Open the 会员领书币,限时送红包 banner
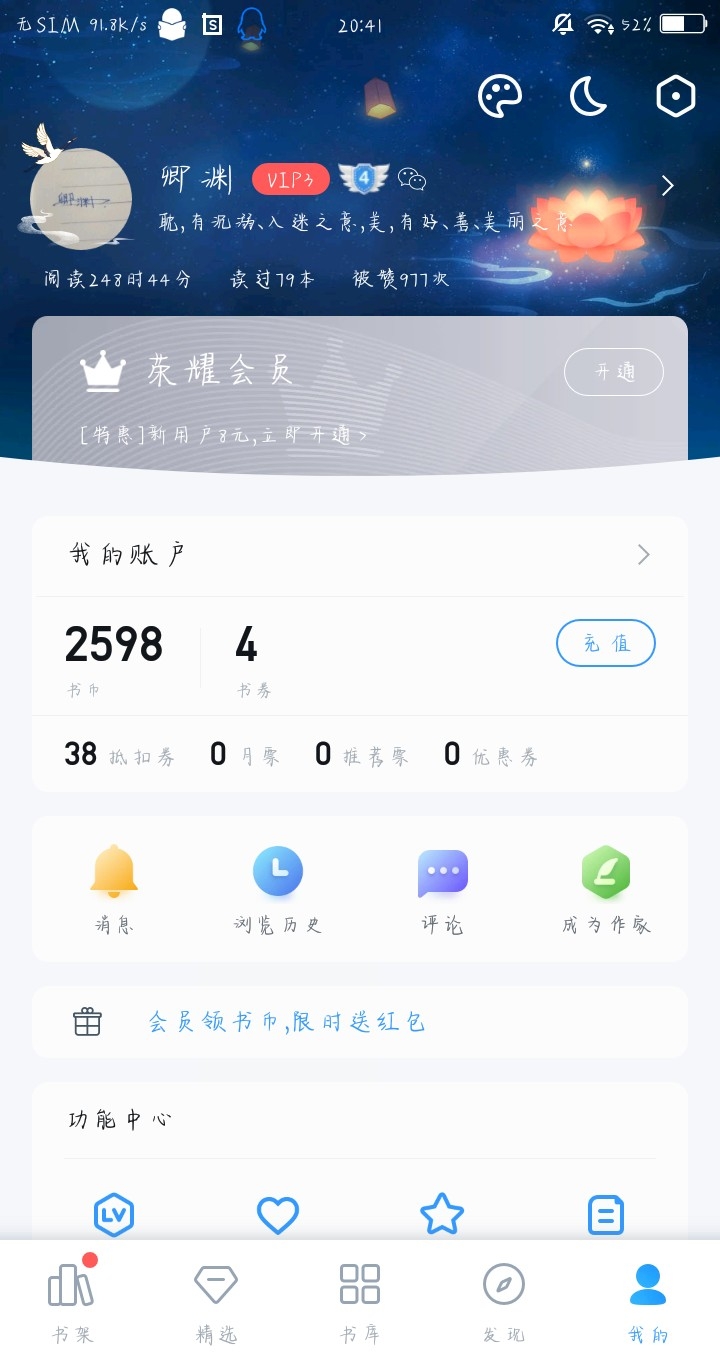 pyautogui.click(x=360, y=1022)
